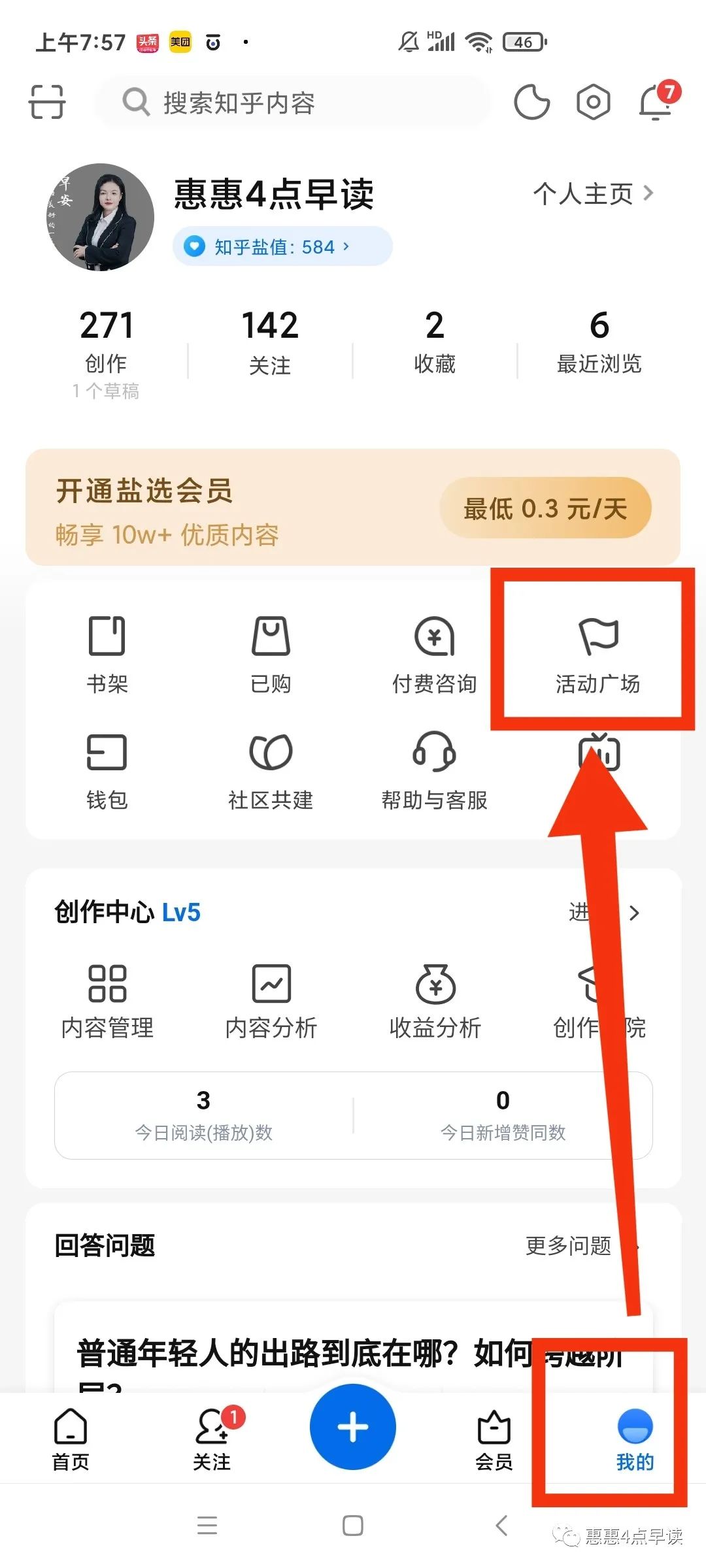
Task: Expand 个人主页 via its chevron
Action: tap(649, 193)
